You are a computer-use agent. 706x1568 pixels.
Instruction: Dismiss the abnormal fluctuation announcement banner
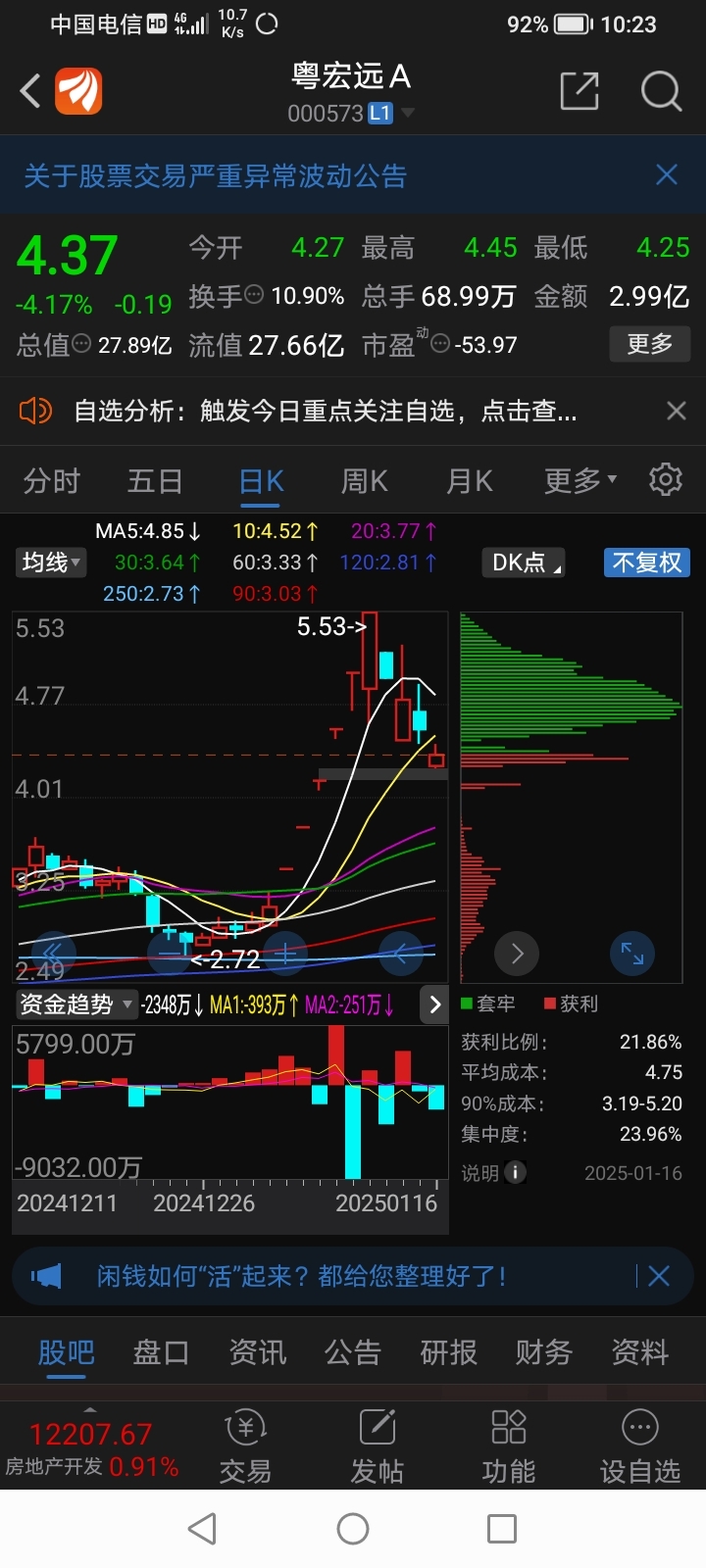coord(667,175)
